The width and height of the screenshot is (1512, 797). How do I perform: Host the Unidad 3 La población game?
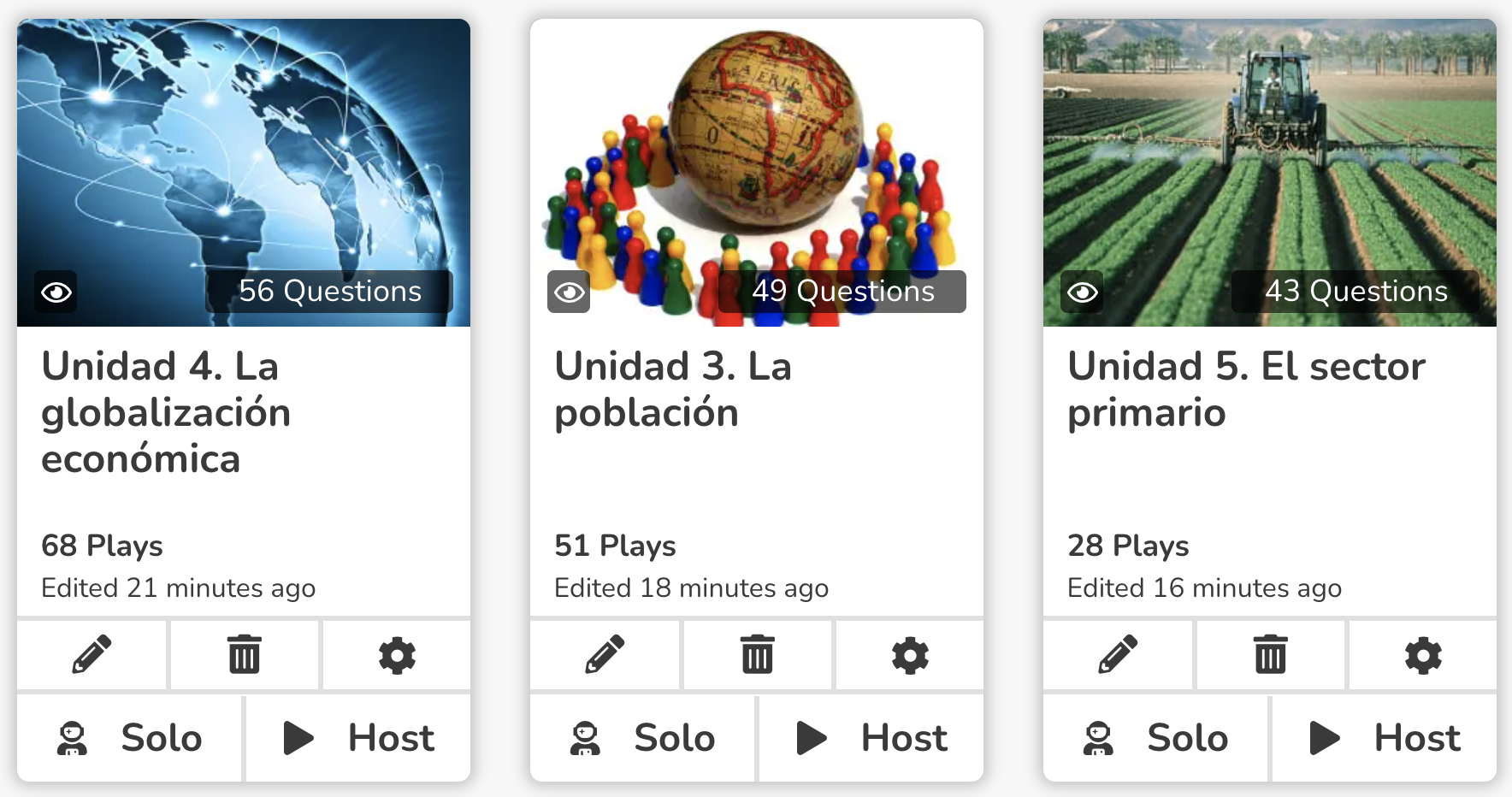coord(871,738)
